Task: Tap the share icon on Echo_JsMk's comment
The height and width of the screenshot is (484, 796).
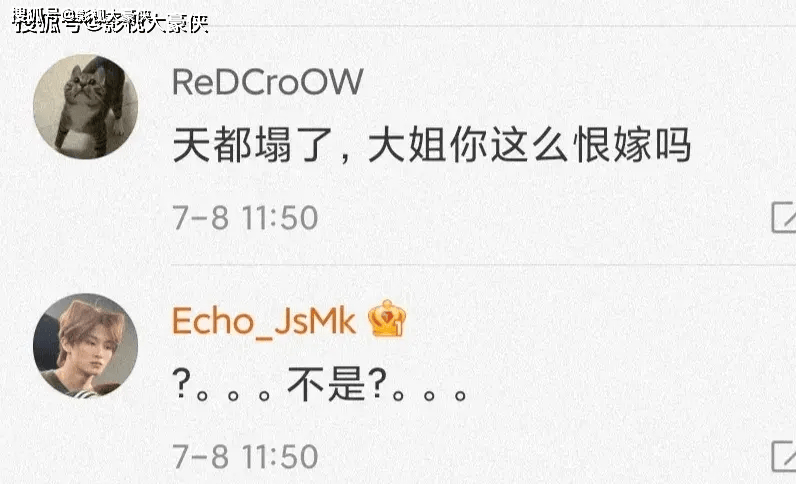Action: coord(784,456)
